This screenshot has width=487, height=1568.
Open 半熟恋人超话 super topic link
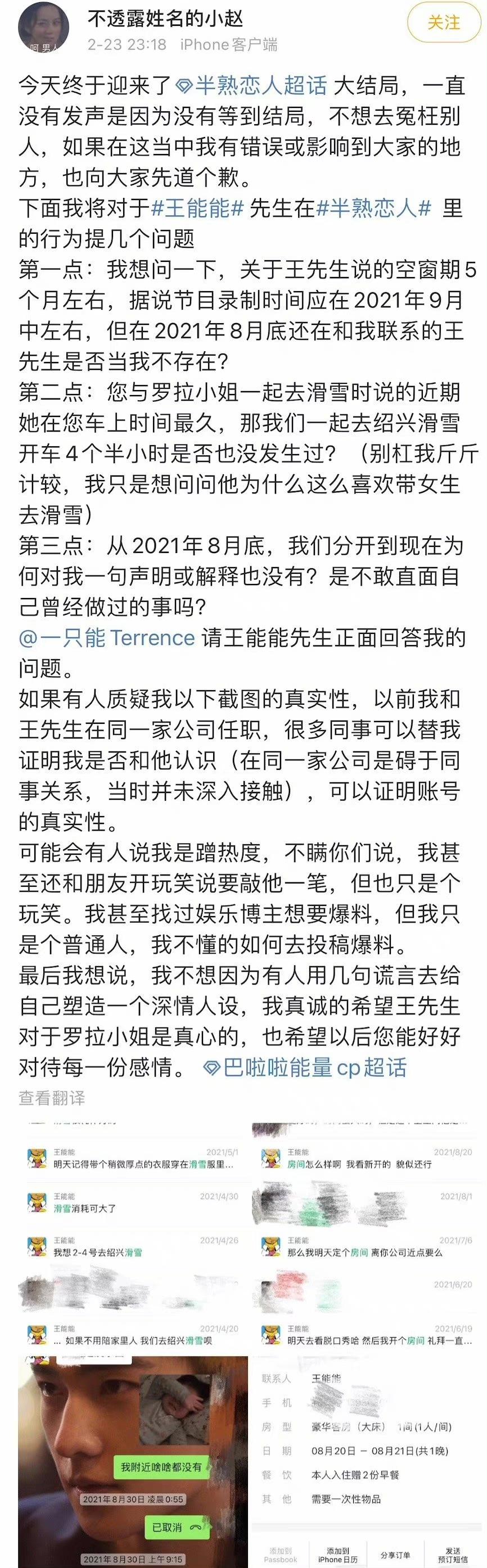click(251, 85)
